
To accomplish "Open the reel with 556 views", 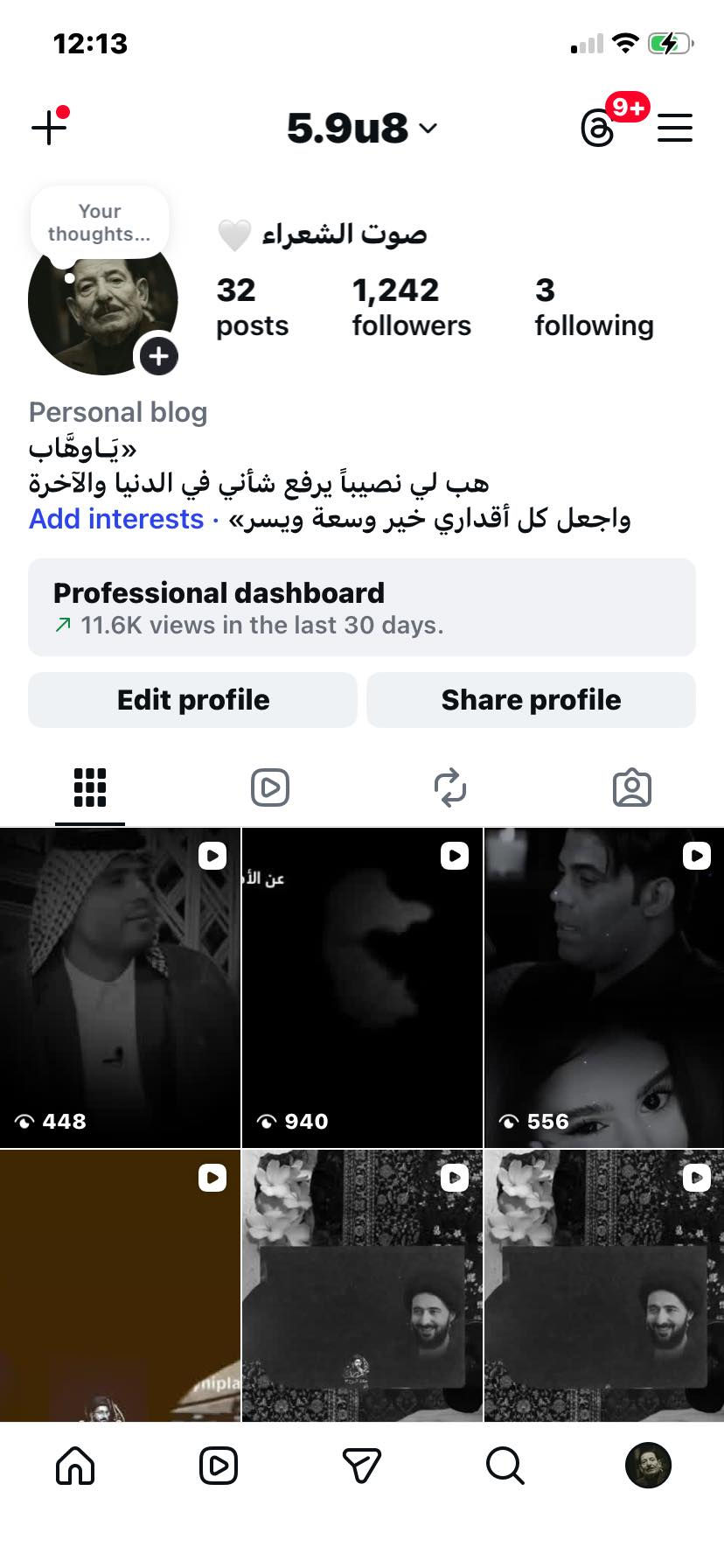I will (603, 987).
